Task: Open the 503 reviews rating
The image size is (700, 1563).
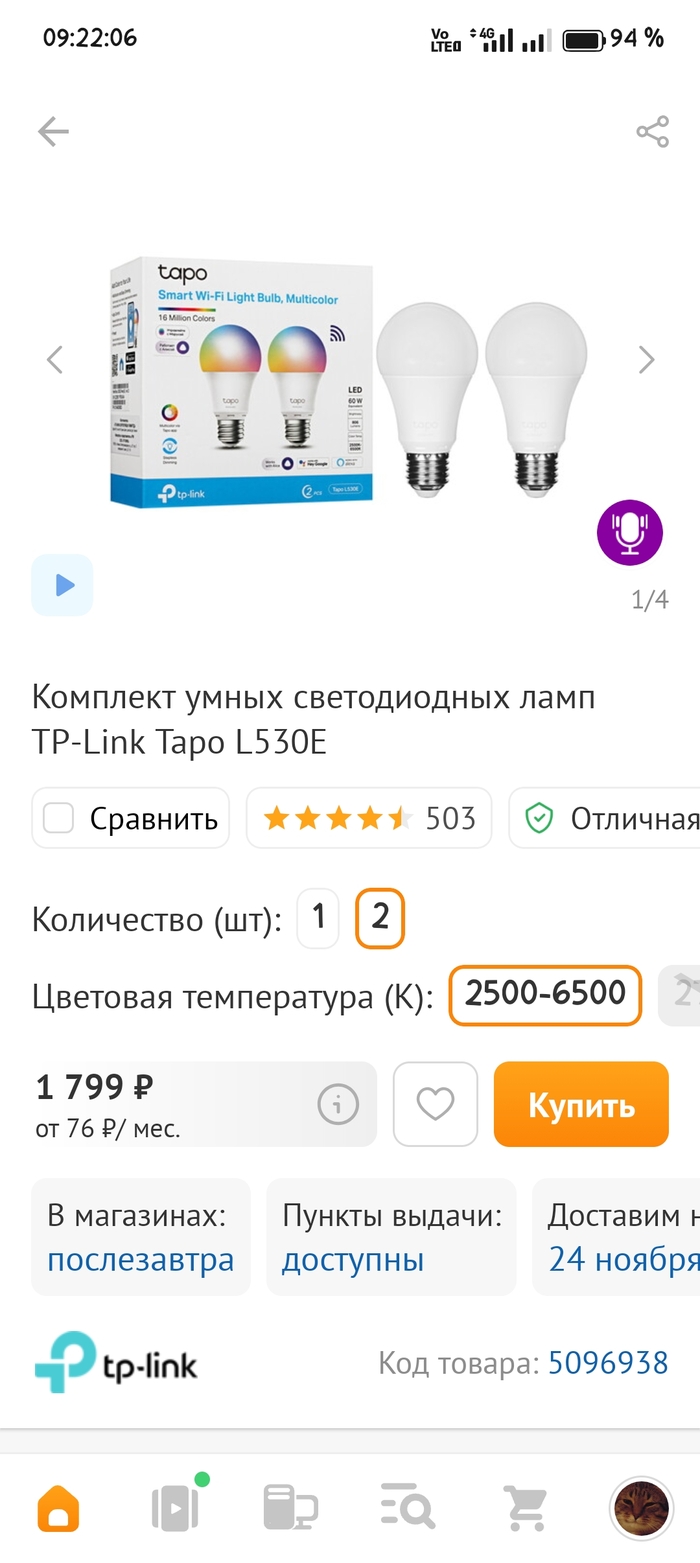Action: click(x=369, y=819)
